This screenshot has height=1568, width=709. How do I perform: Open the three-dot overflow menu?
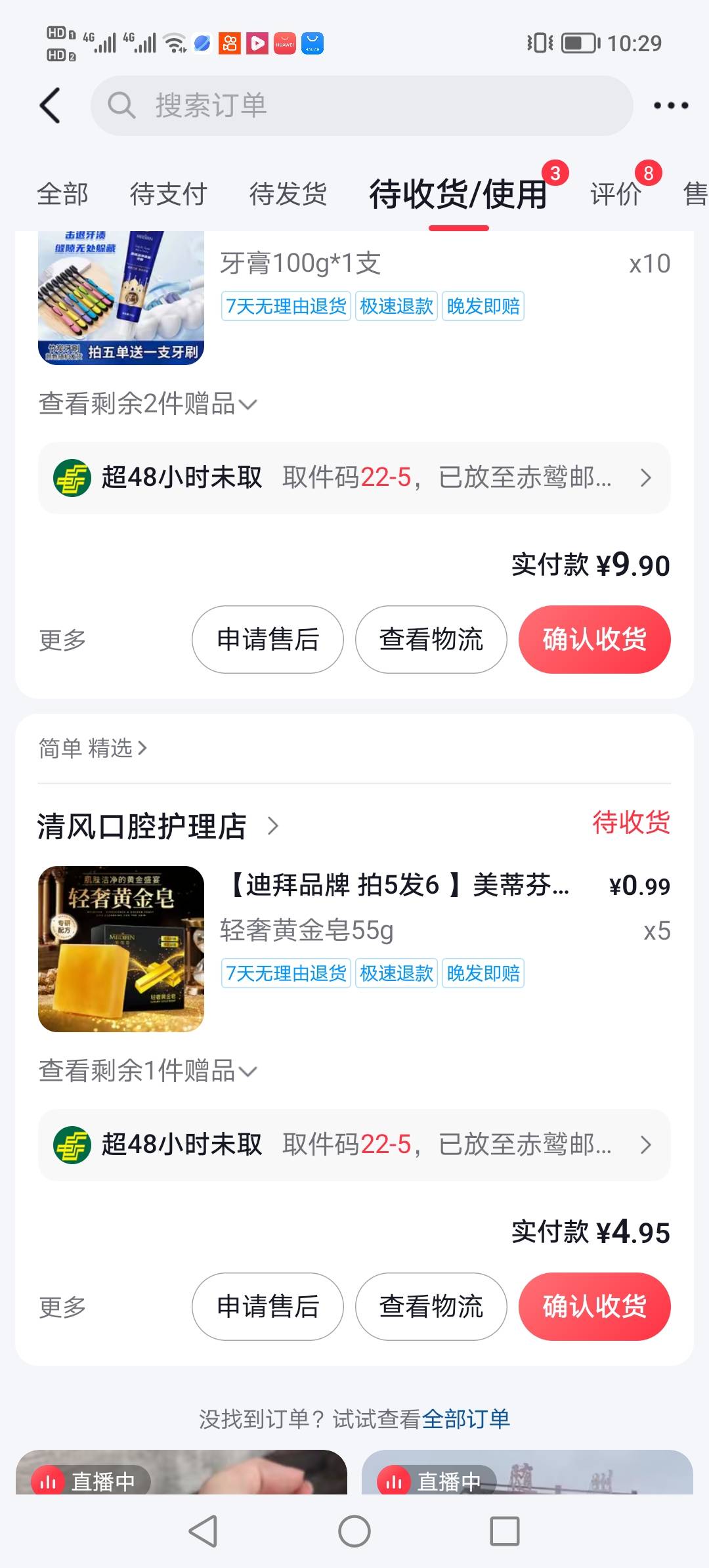[670, 106]
